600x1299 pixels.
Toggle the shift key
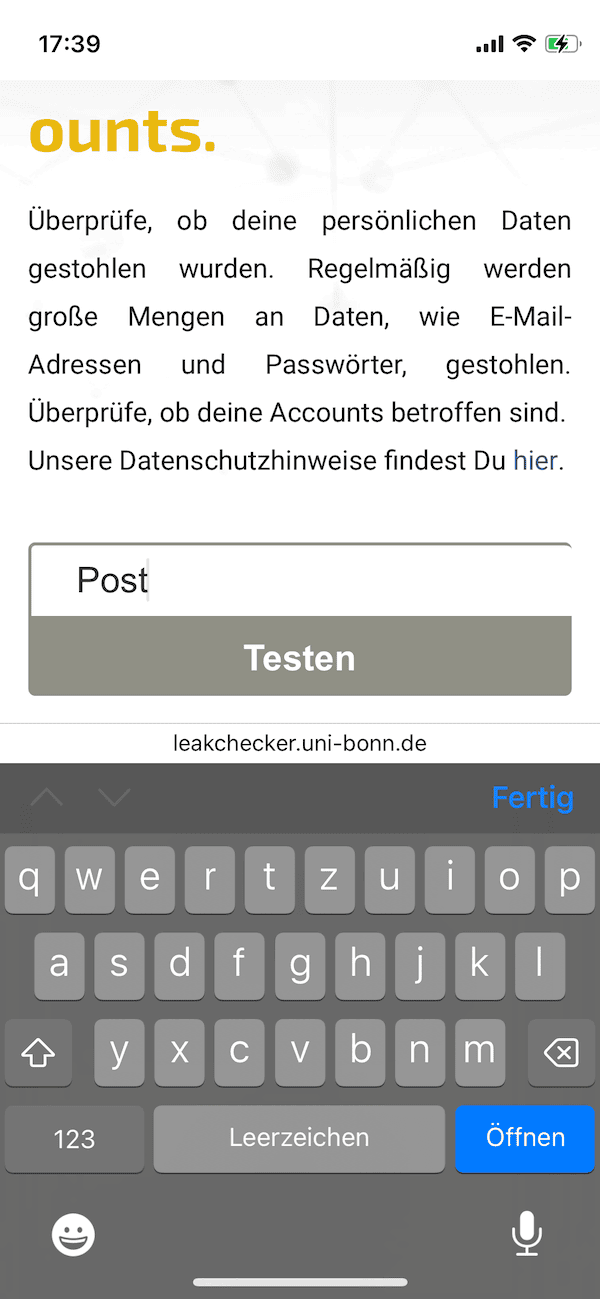click(x=38, y=1052)
